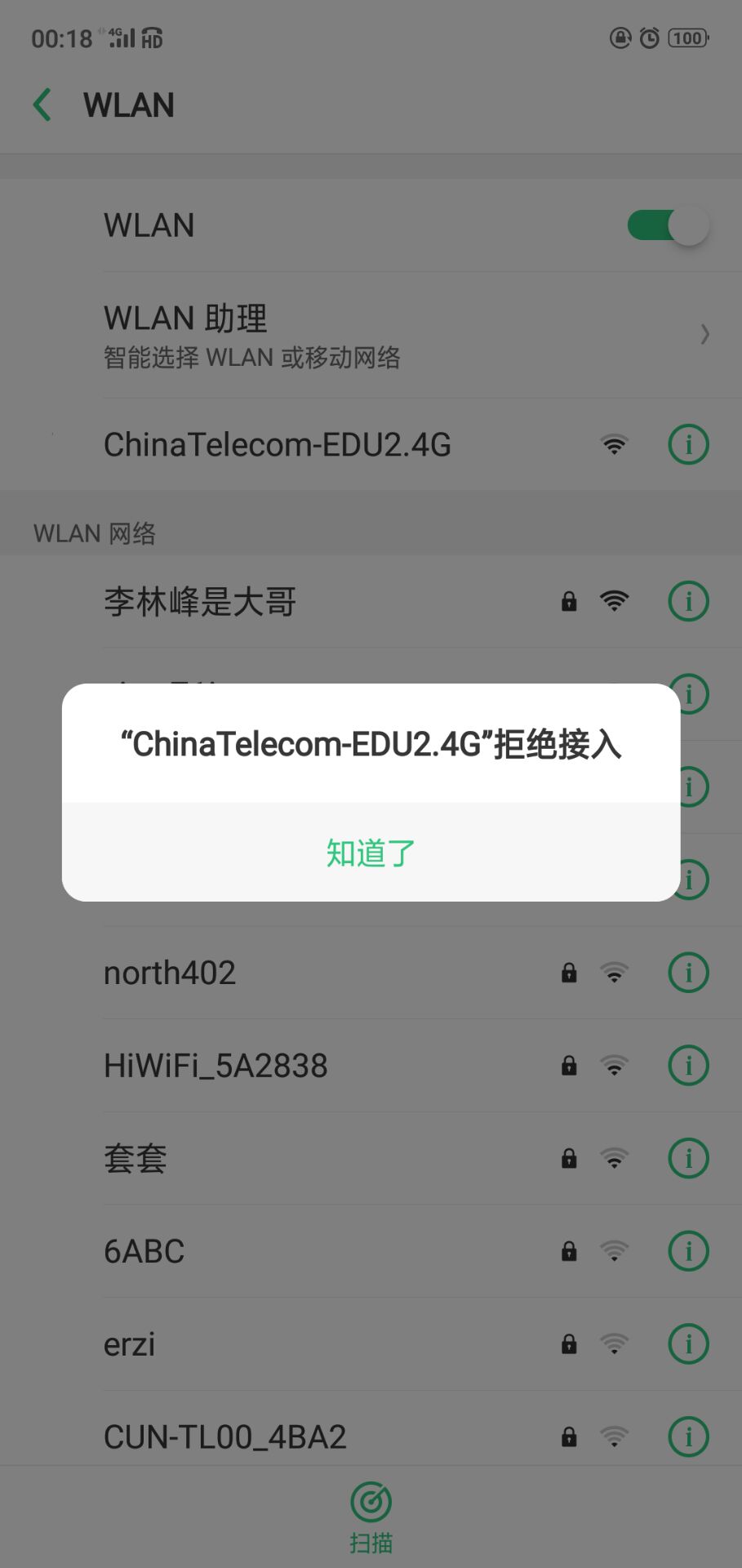This screenshot has width=742, height=1568.
Task: Open the info icon for 6ABC
Action: pos(688,1251)
